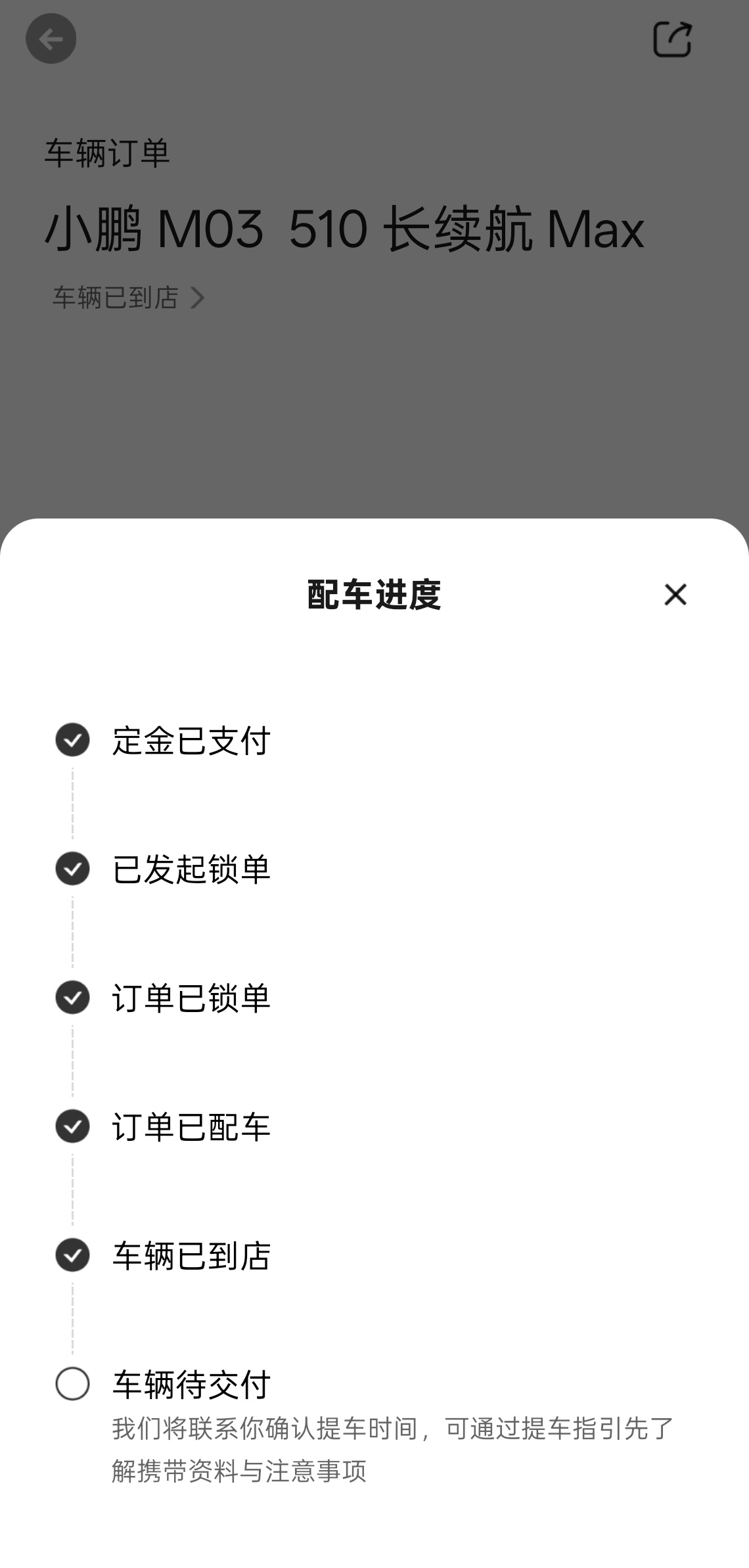The image size is (749, 1568).
Task: Tap the 车辆已到店 step on progress timeline
Action: pos(191,1257)
